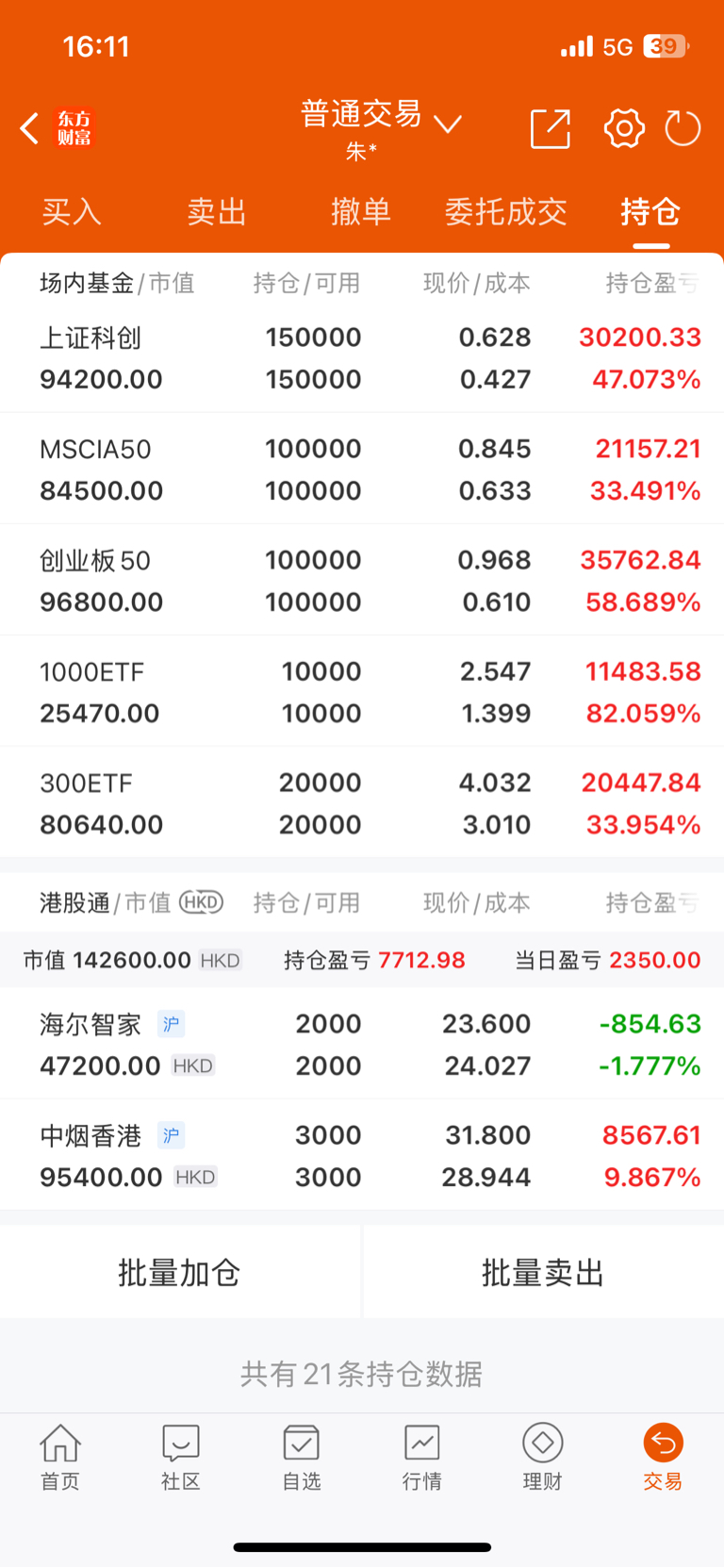Viewport: 724px width, 1568px height.
Task: Tap 批量加仓 to add positions
Action: click(180, 1273)
